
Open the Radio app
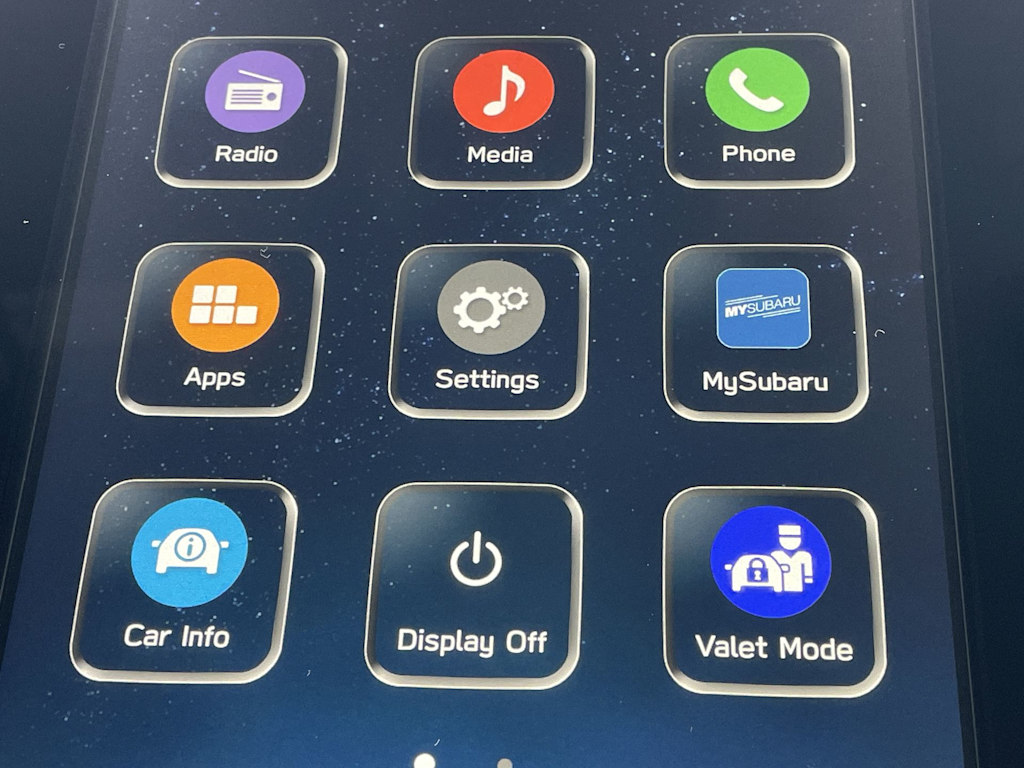tap(253, 110)
